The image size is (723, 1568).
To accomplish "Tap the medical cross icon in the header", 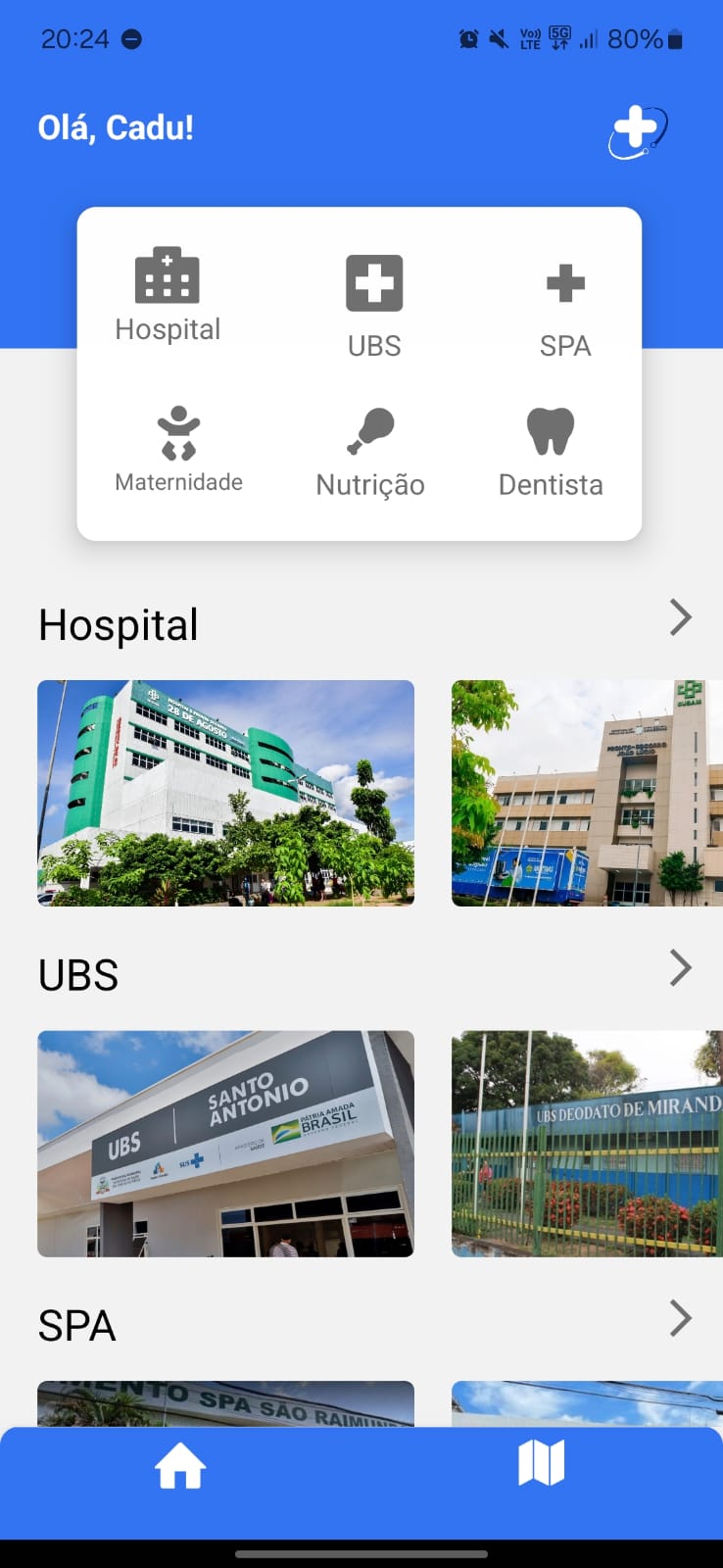I will [x=638, y=131].
